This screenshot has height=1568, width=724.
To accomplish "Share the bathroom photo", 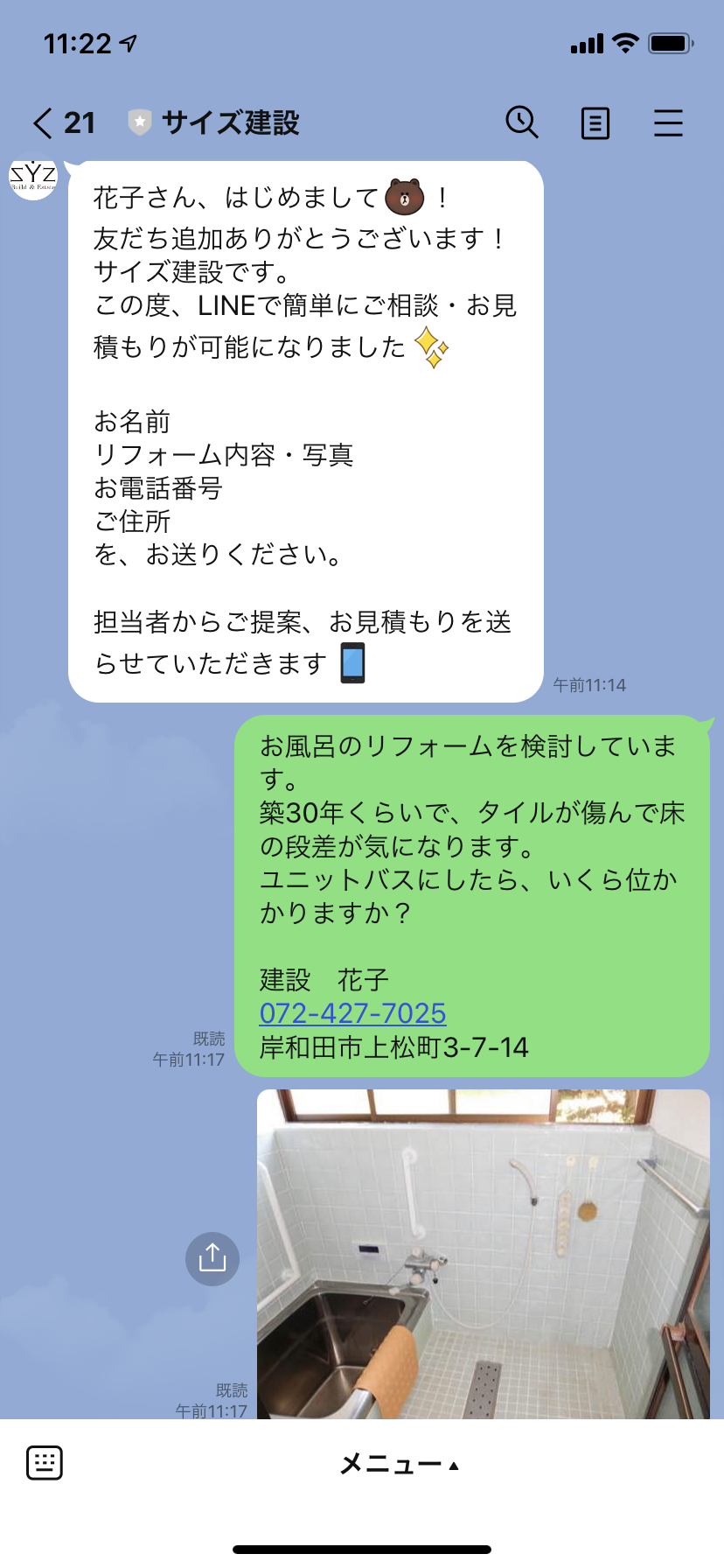I will (212, 1258).
